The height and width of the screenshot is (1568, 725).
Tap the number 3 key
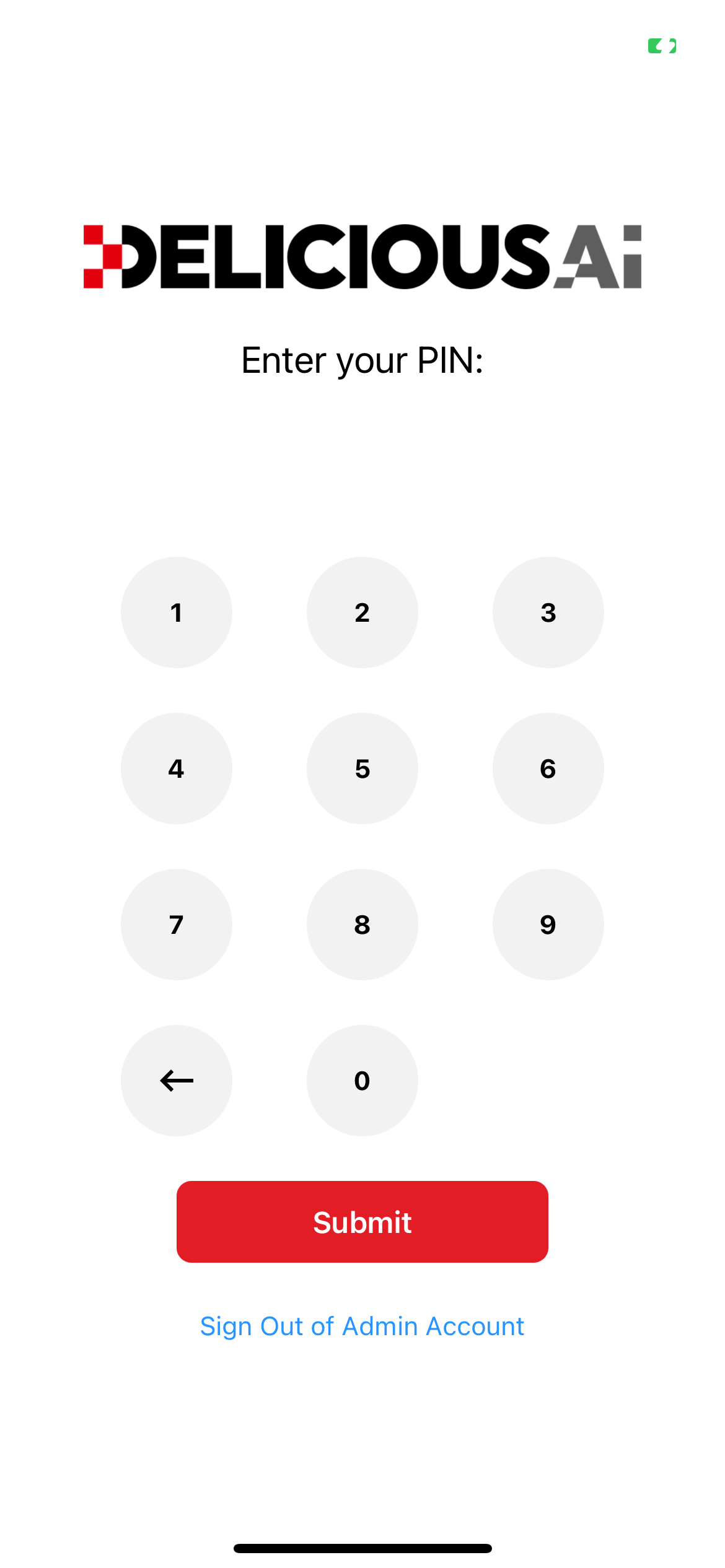coord(548,612)
